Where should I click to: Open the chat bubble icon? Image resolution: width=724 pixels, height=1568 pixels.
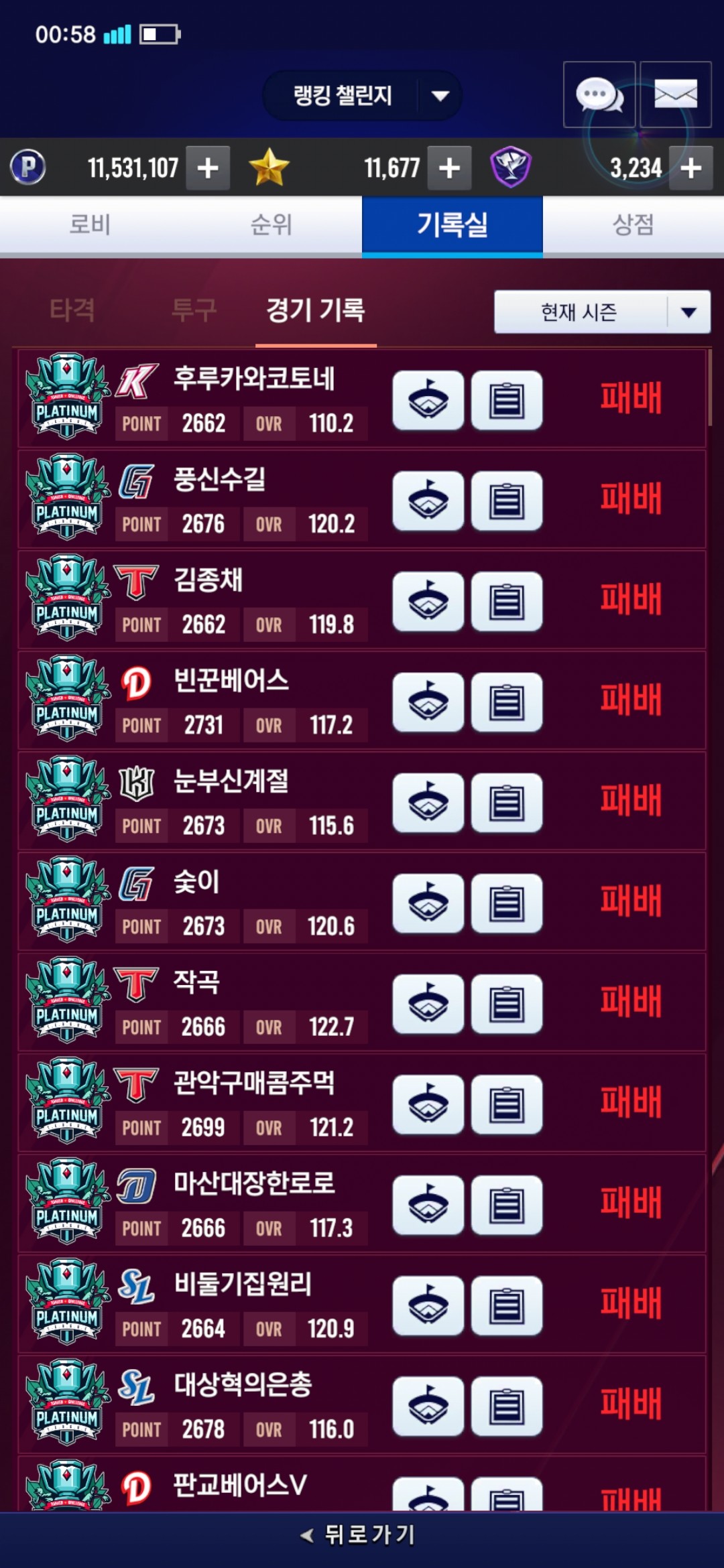(599, 94)
